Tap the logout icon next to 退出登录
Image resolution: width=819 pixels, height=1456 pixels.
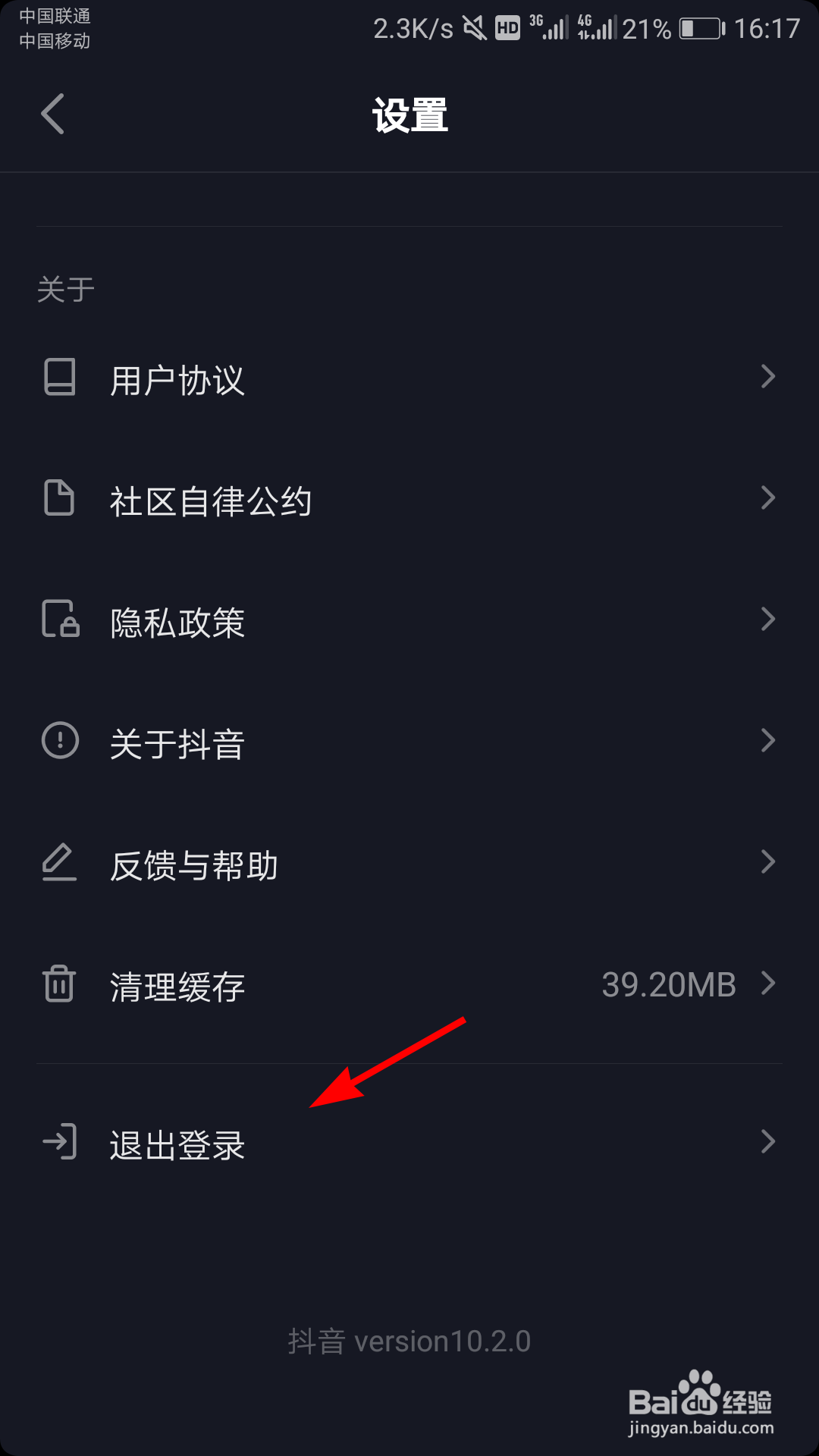(x=61, y=1143)
